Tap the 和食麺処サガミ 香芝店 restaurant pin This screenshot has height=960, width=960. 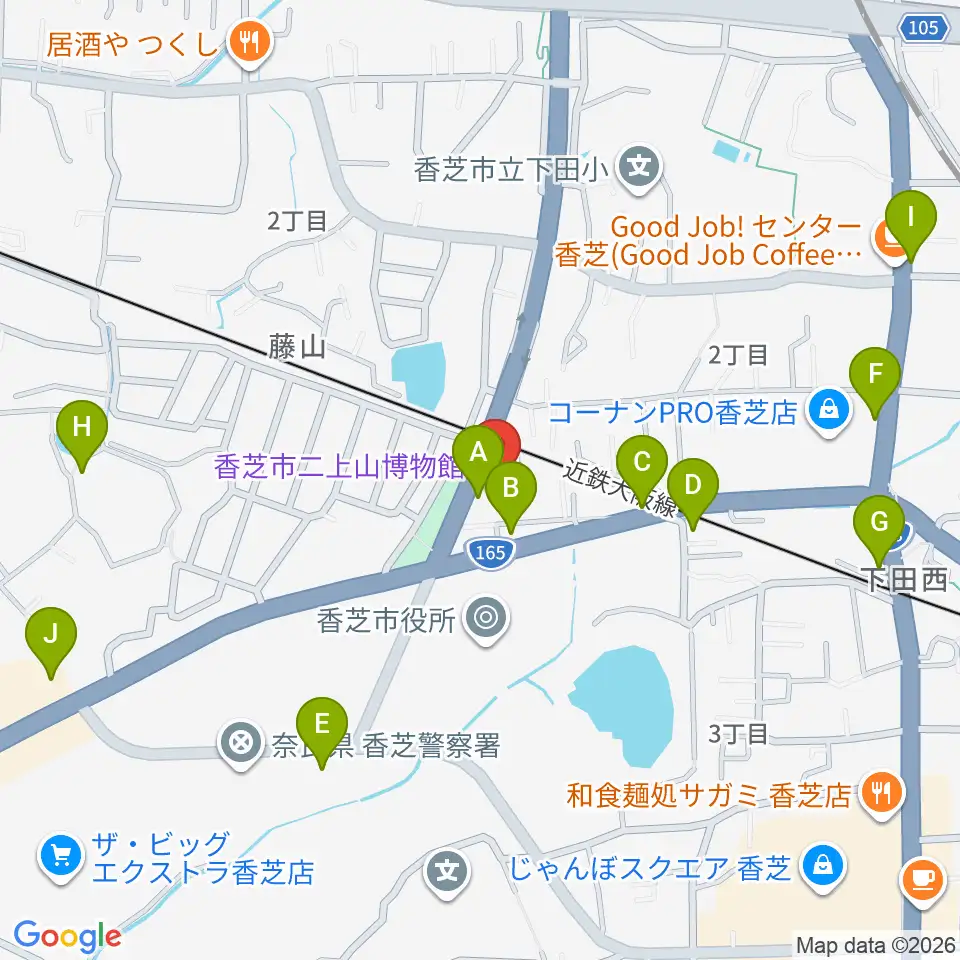[882, 794]
